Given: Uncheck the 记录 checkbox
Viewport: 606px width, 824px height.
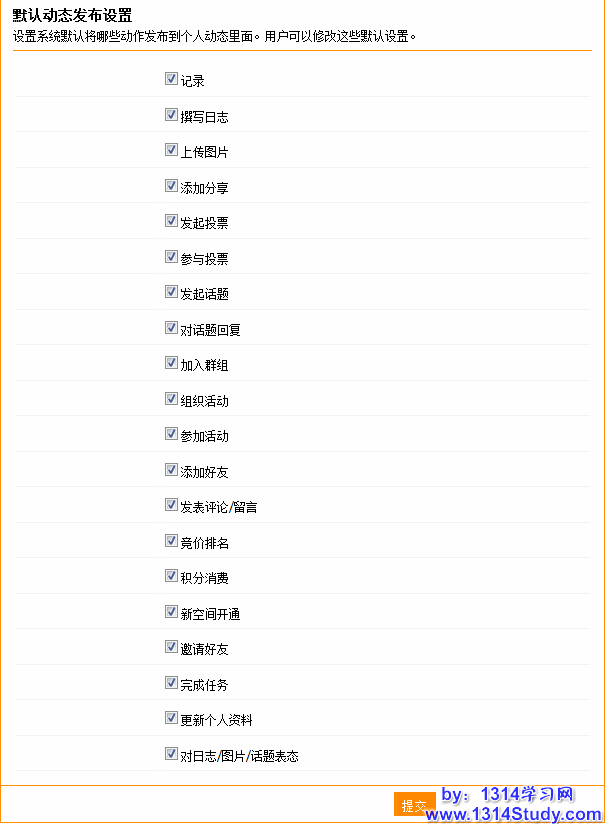Looking at the screenshot, I should [x=171, y=79].
